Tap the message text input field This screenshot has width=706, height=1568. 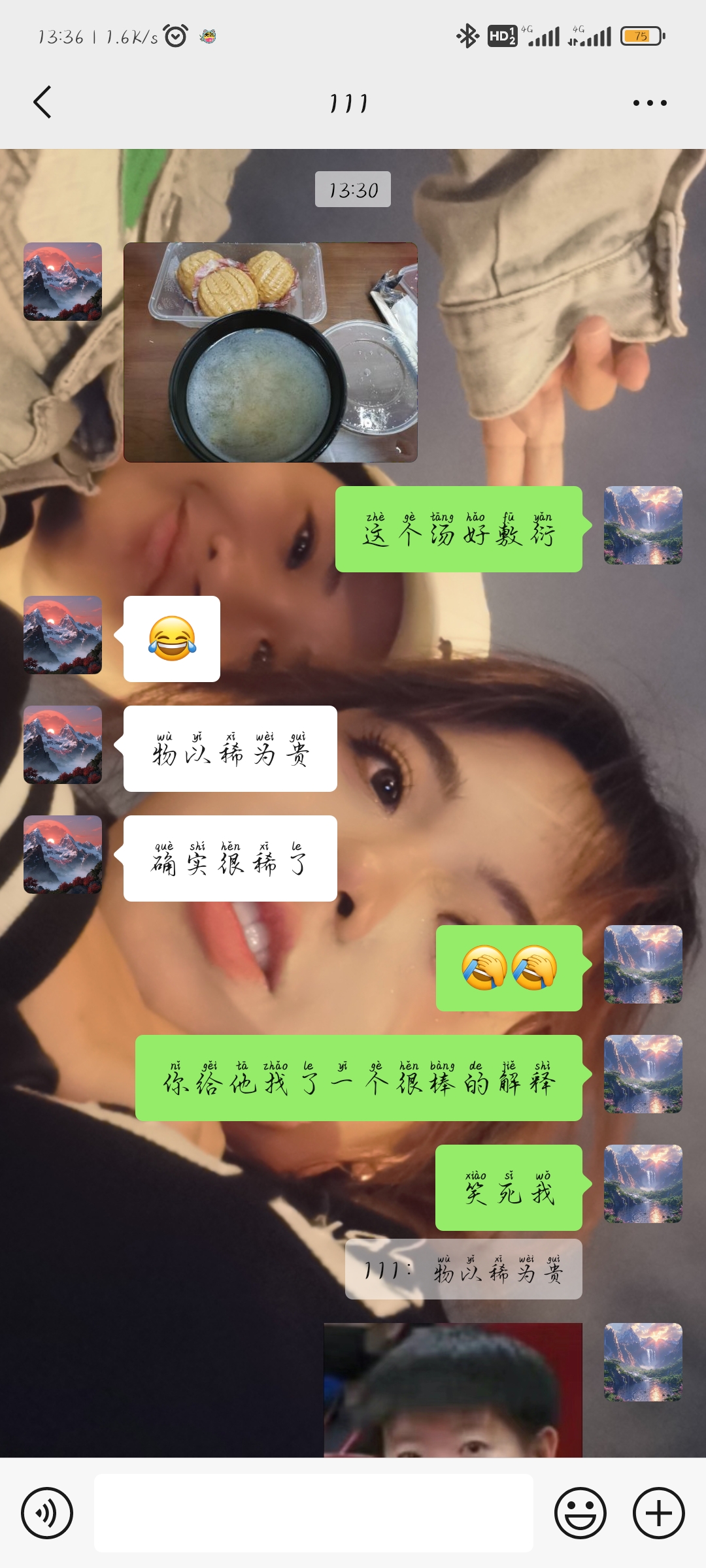[314, 1513]
